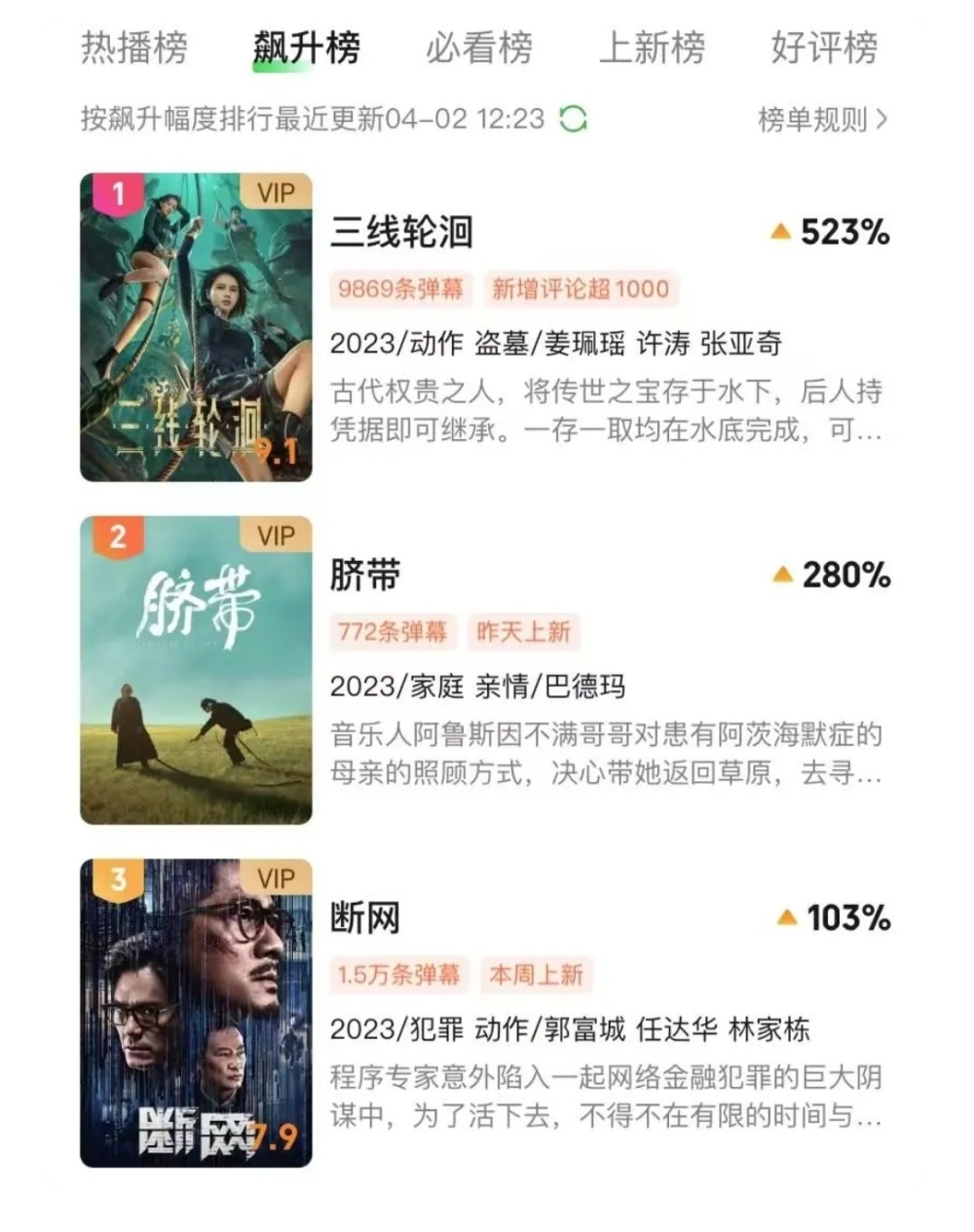Click the VIP badge on 三线轮洄 poster
The image size is (974, 1232).
point(276,193)
